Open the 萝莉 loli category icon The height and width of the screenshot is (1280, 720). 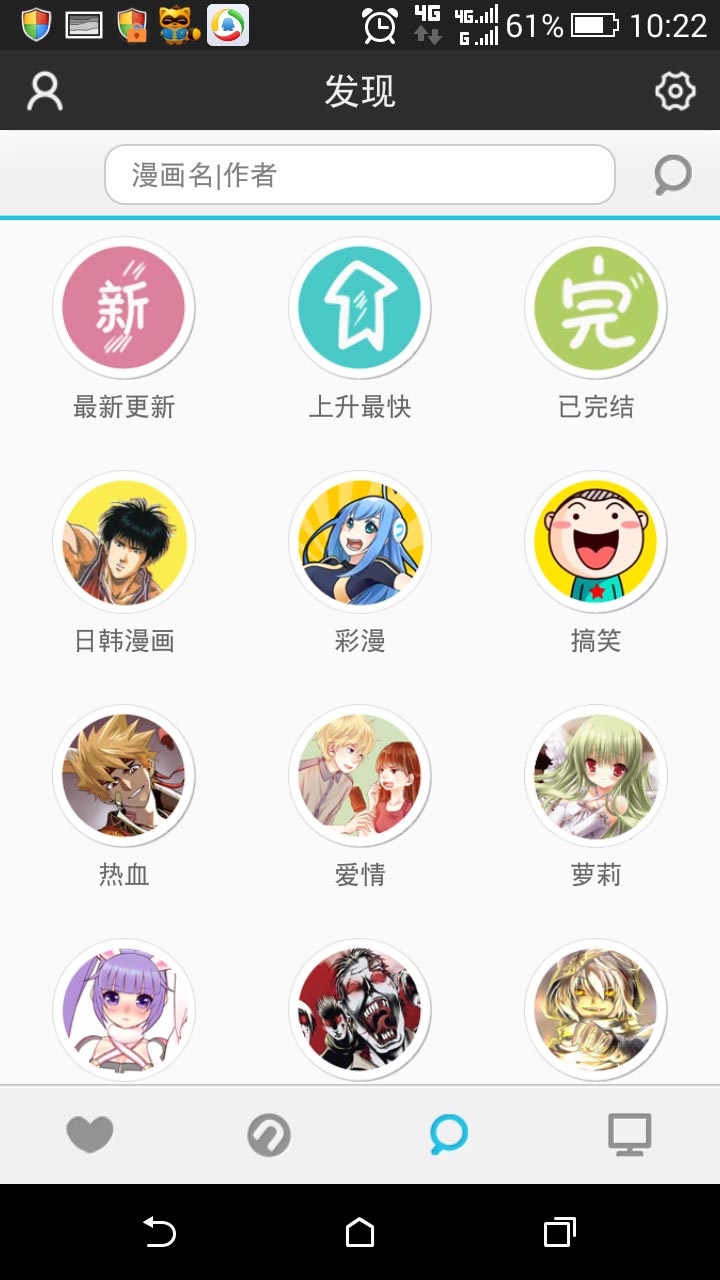[596, 776]
